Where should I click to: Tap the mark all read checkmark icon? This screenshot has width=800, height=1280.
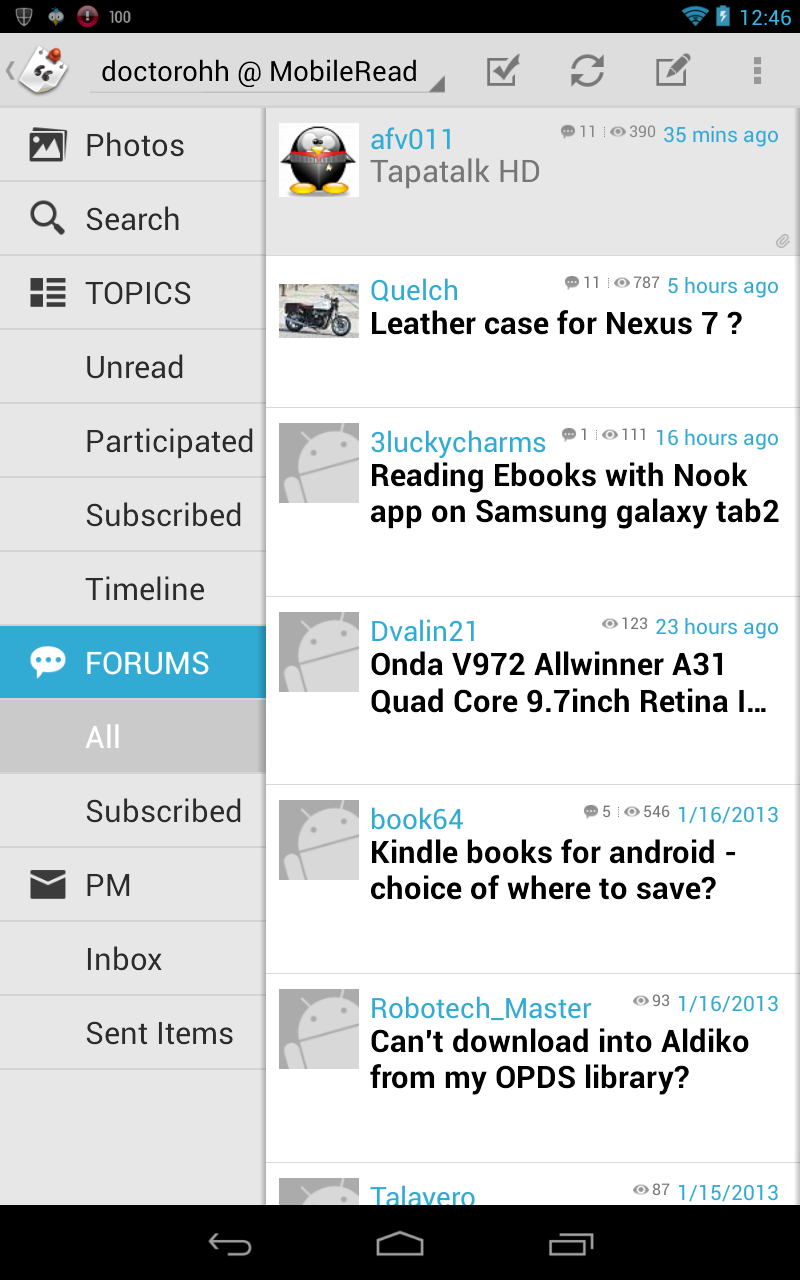[502, 71]
